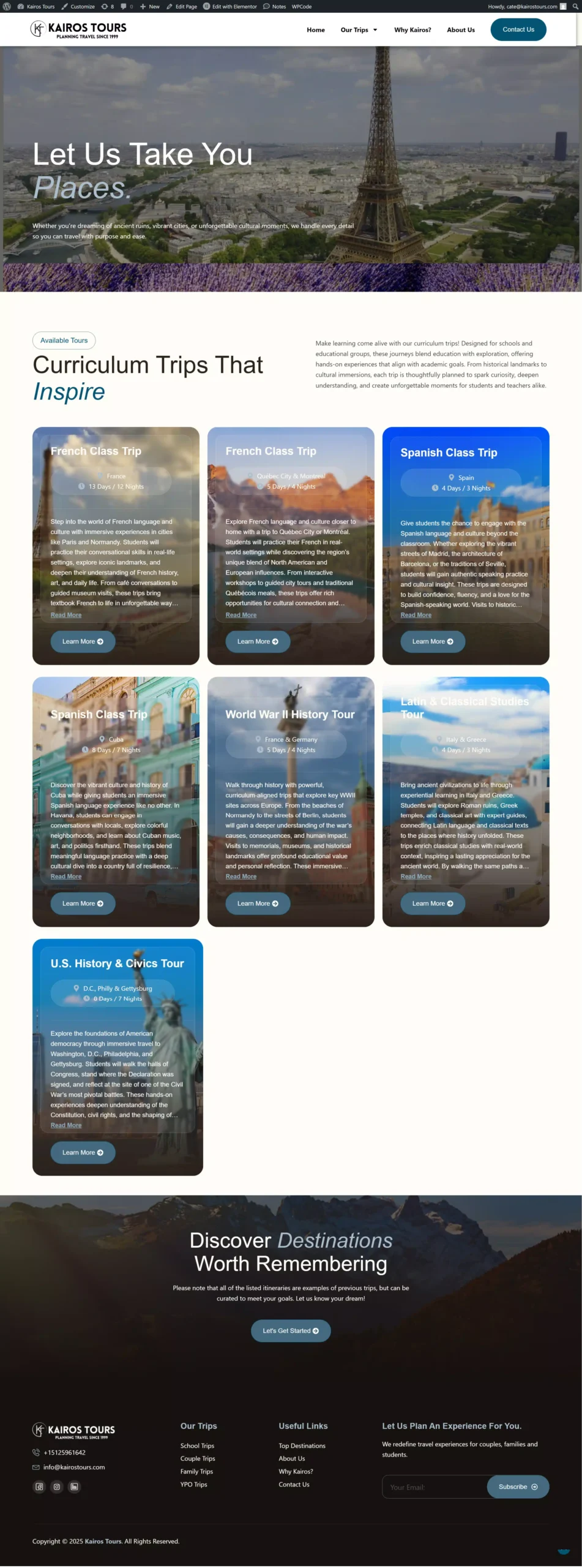Learn more about Spain Spanish Class Trip
Screen dimensions: 582x1568
point(432,641)
